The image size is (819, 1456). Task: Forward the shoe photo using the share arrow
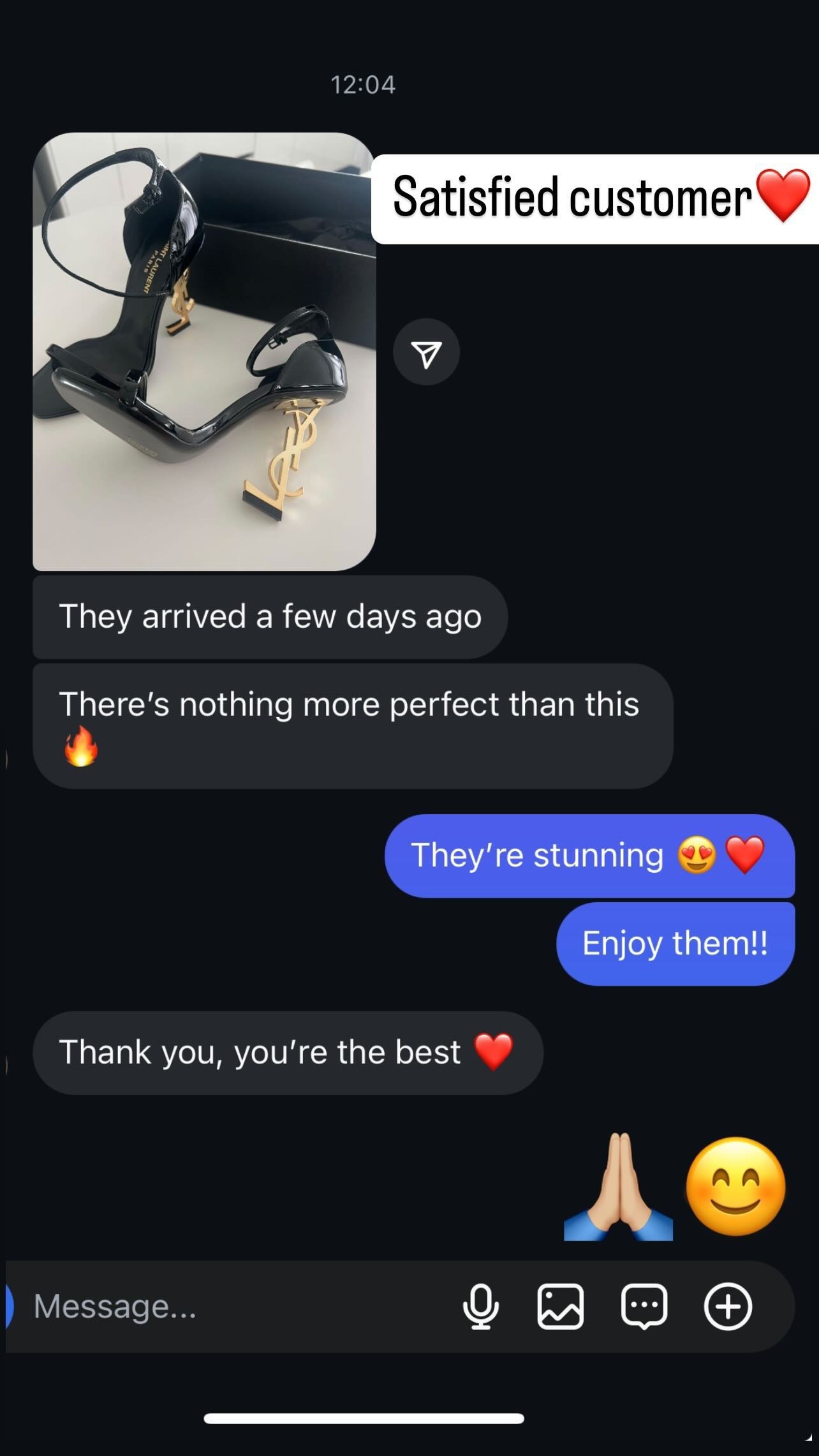[x=426, y=352]
